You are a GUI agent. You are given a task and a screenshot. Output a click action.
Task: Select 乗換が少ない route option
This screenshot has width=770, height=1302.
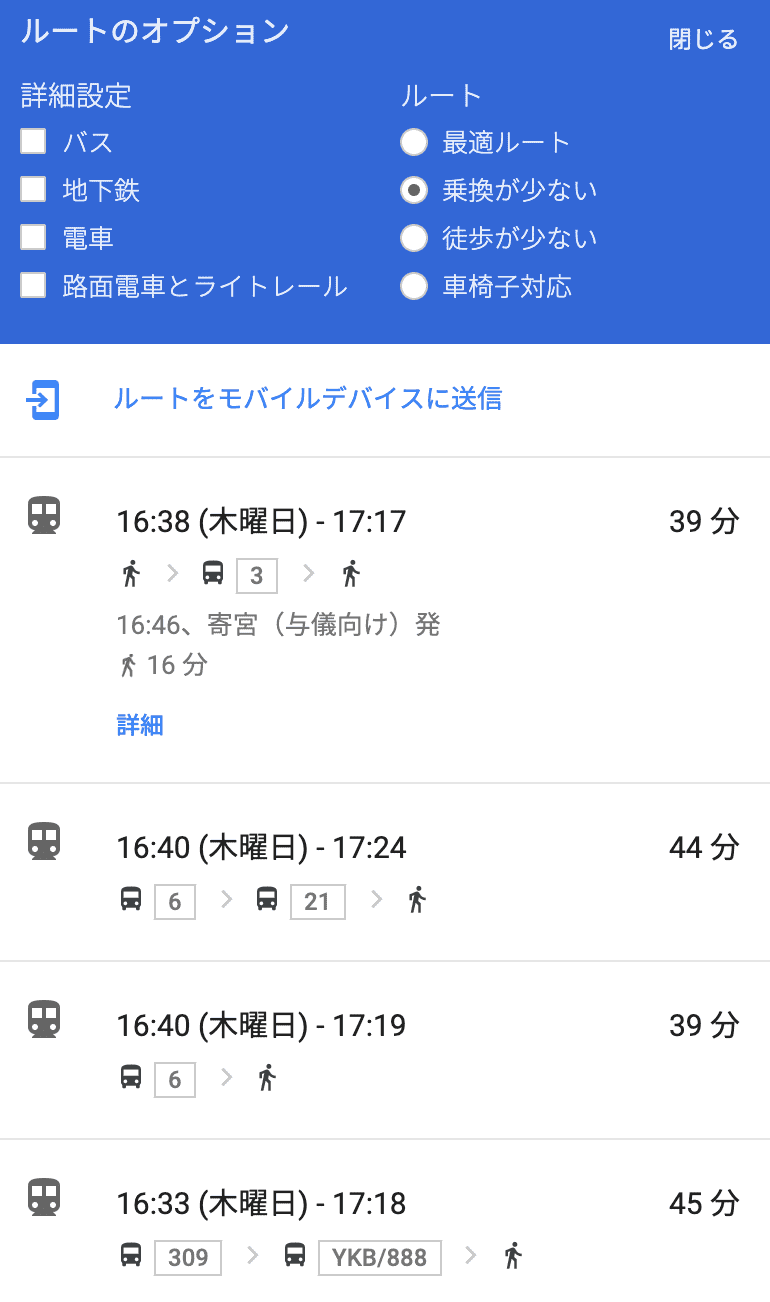pyautogui.click(x=414, y=190)
